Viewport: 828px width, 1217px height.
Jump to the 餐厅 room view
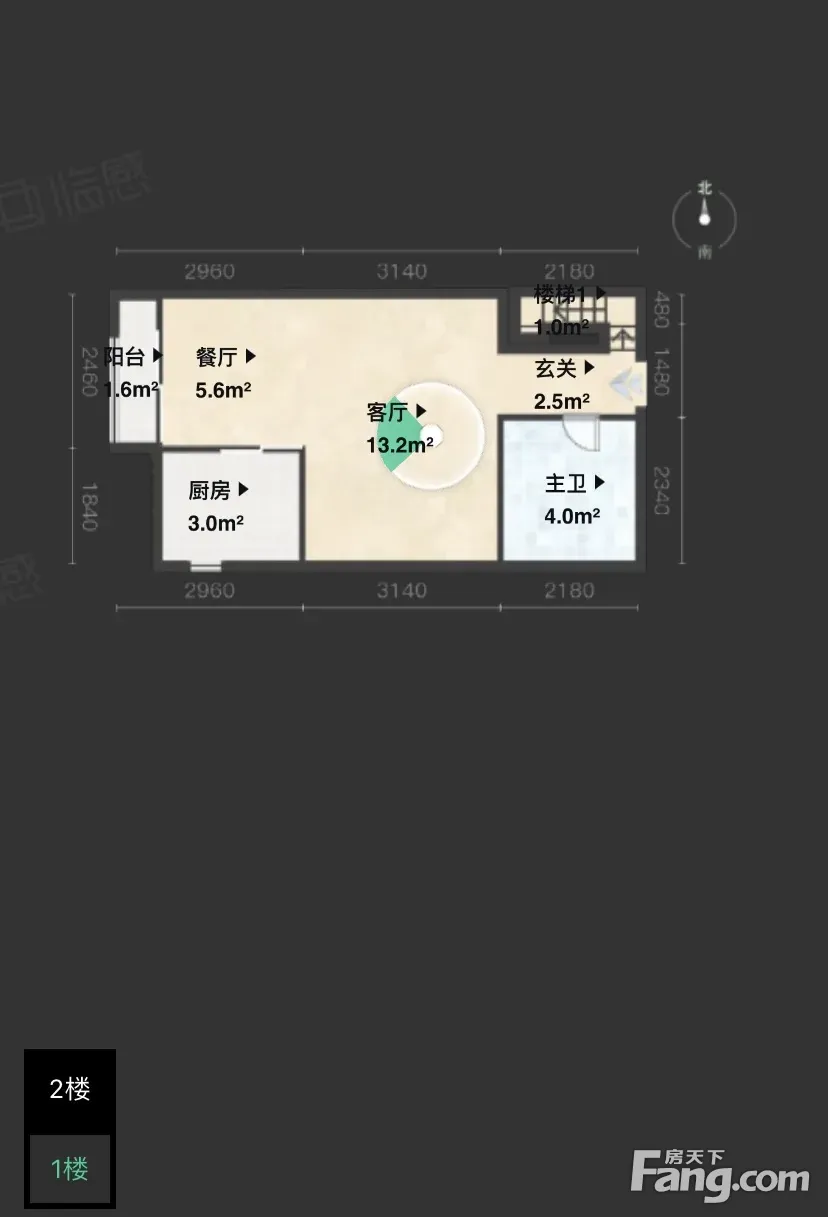pyautogui.click(x=226, y=356)
